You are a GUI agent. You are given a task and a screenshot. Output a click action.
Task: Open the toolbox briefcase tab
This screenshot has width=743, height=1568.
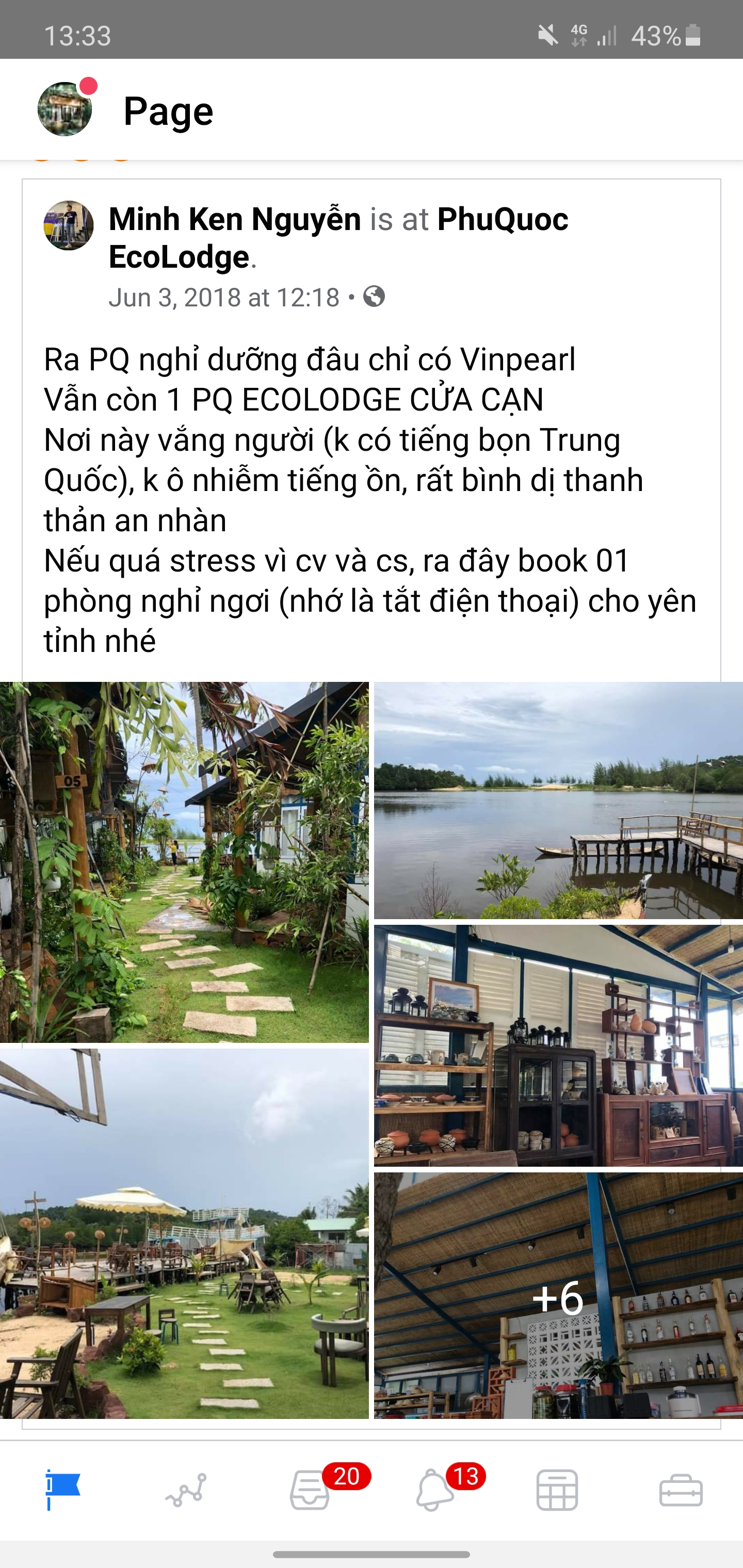(x=681, y=1490)
